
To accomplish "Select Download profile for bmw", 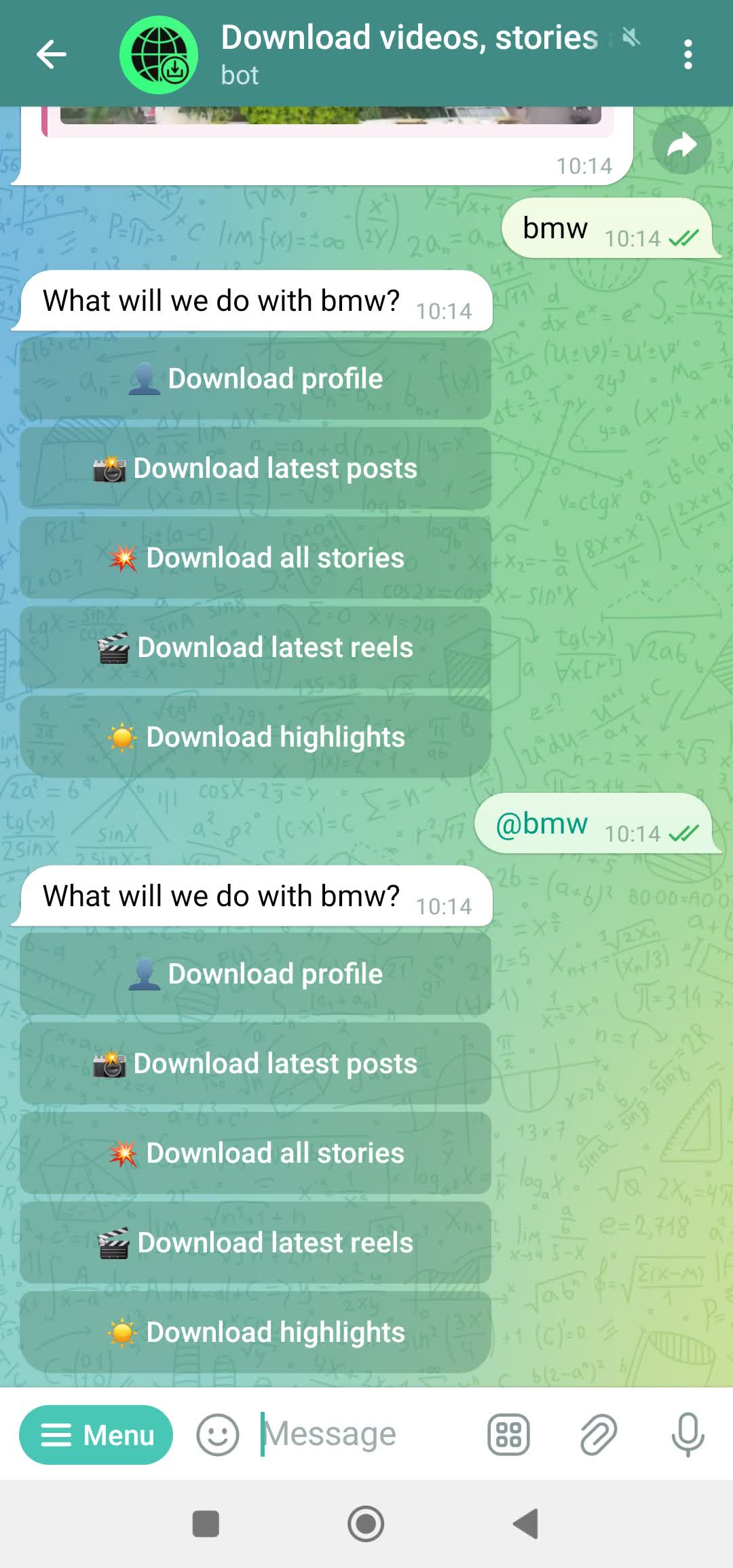I will 256,379.
